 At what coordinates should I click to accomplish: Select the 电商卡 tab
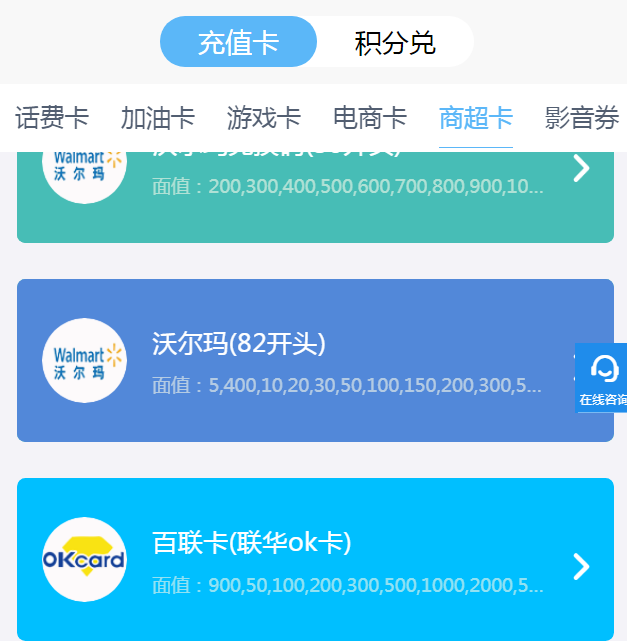370,118
